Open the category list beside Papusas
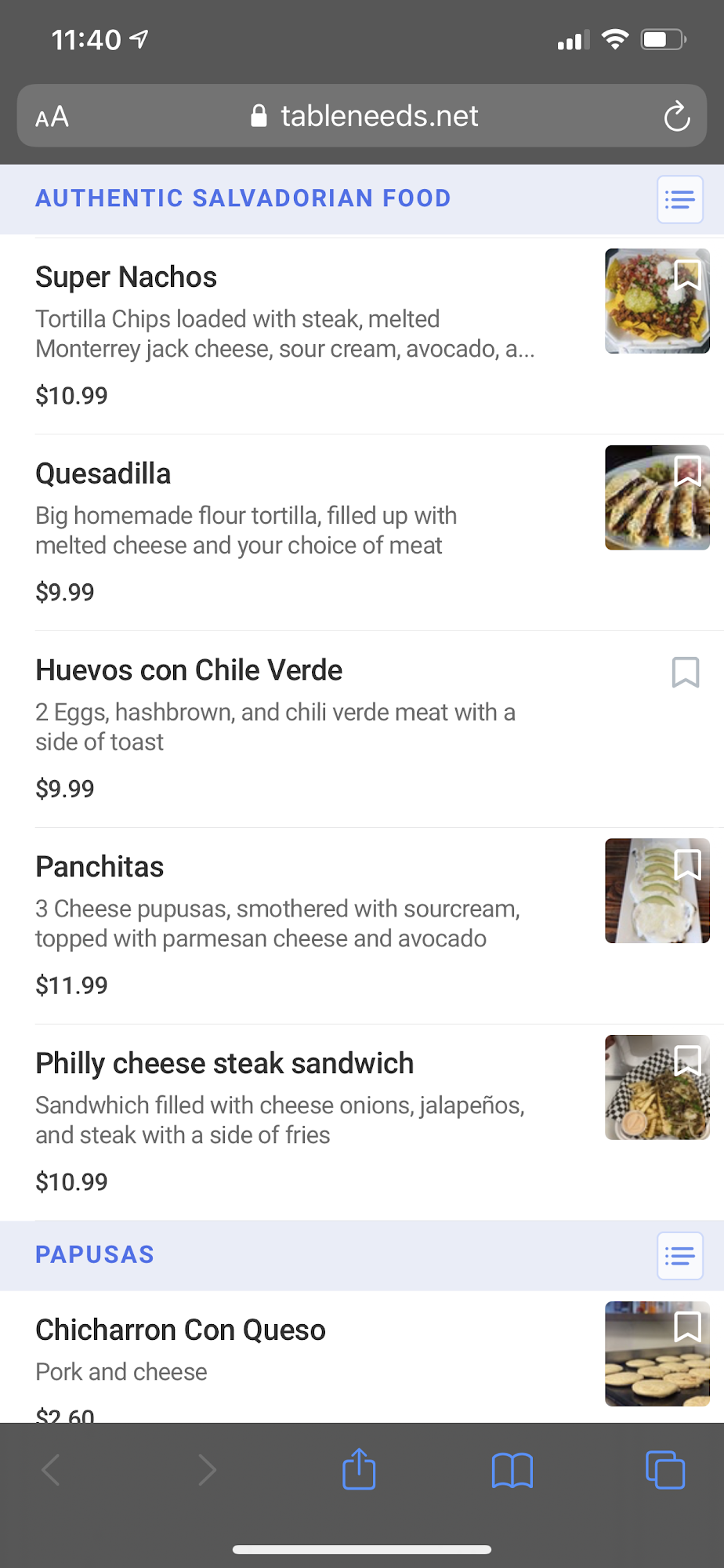724x1568 pixels. [679, 1256]
